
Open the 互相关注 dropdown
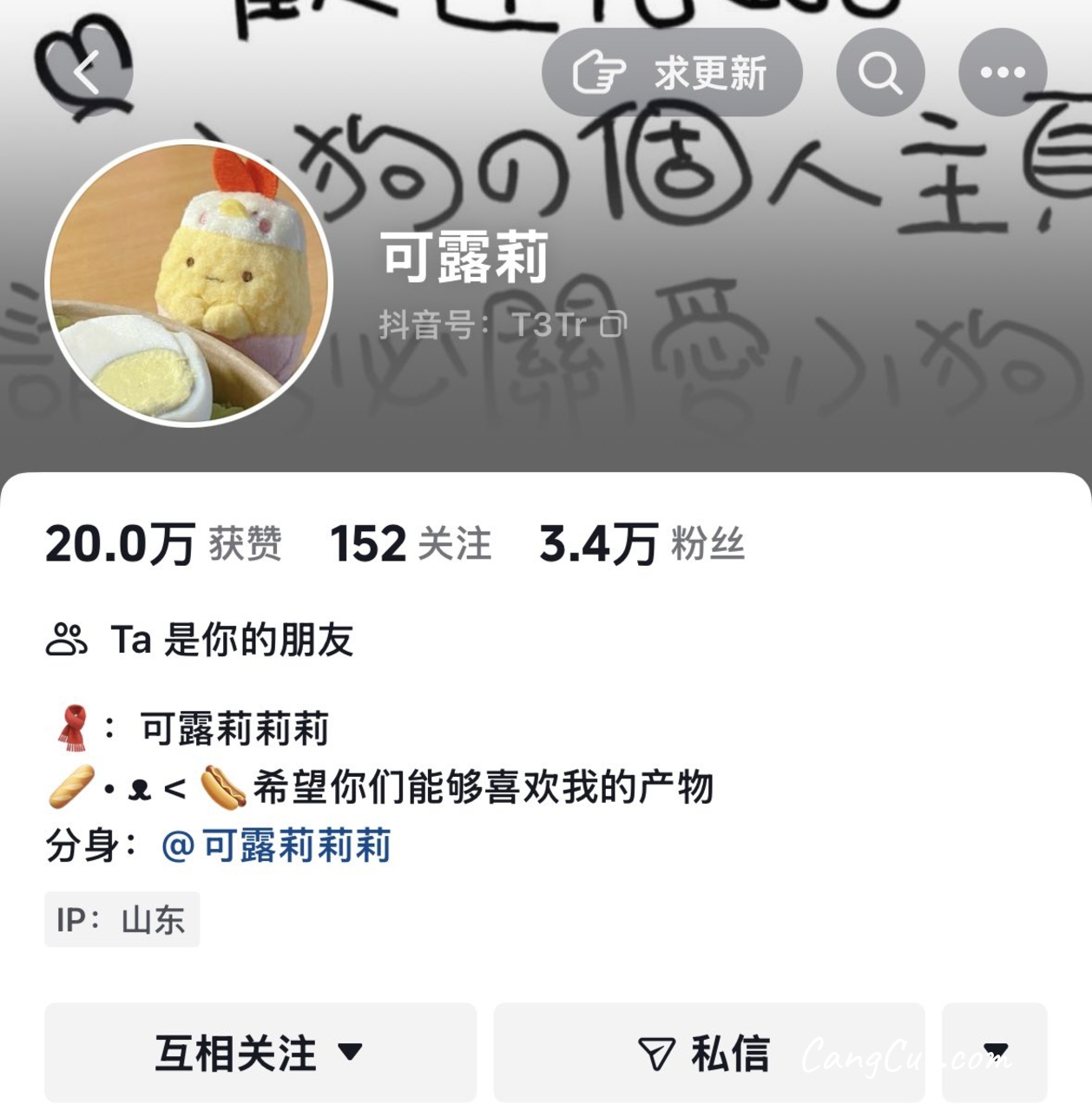pyautogui.click(x=260, y=1053)
